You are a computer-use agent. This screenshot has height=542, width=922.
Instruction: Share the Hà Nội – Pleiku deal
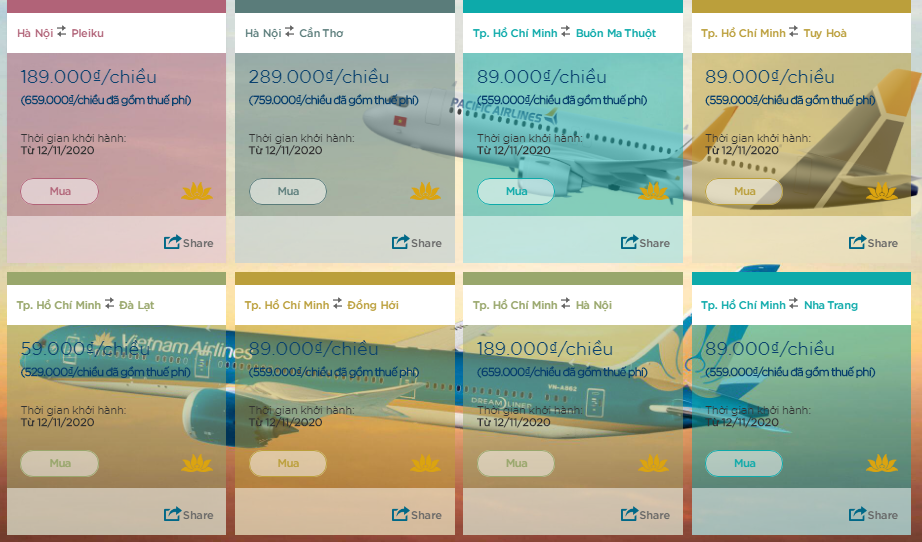coord(188,242)
